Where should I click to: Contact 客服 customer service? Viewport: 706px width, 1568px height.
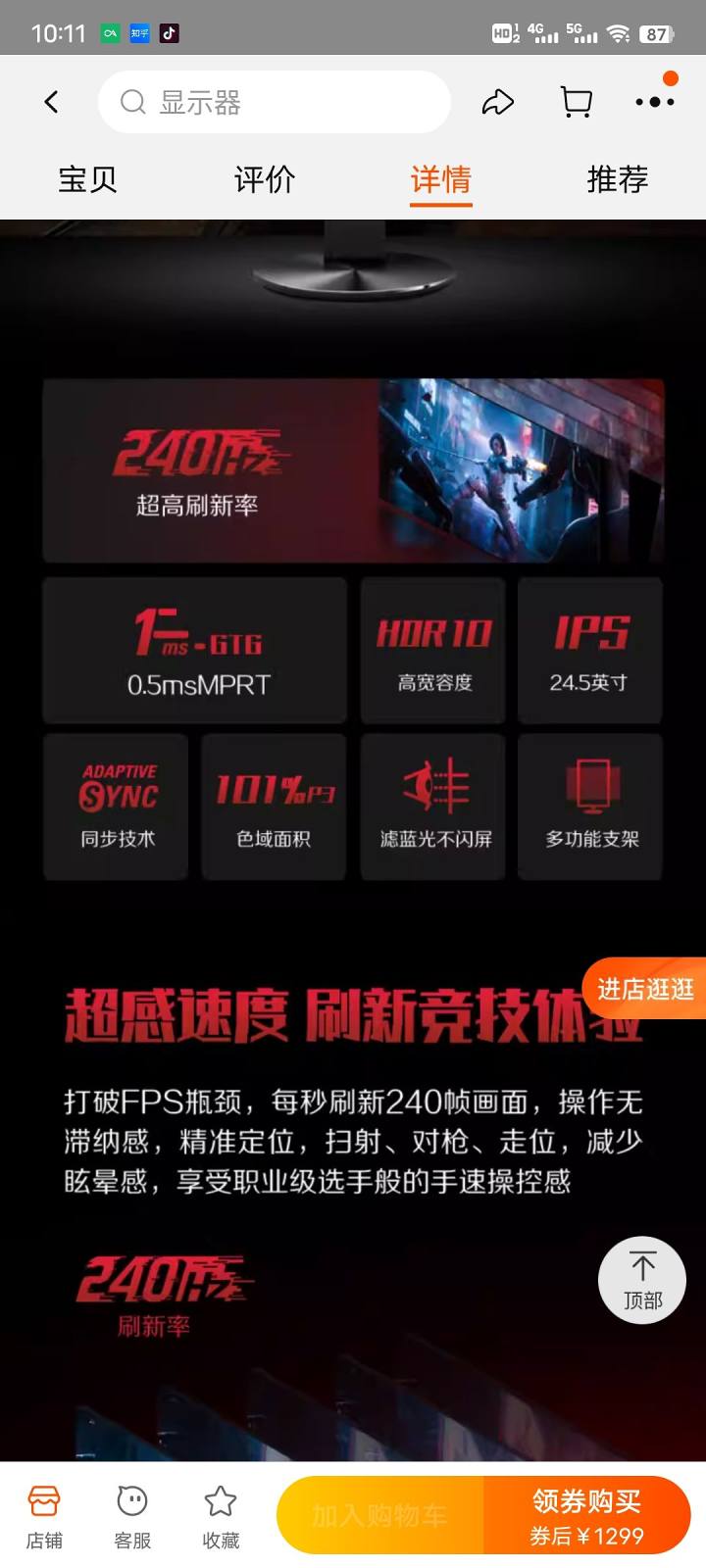coord(132,1515)
